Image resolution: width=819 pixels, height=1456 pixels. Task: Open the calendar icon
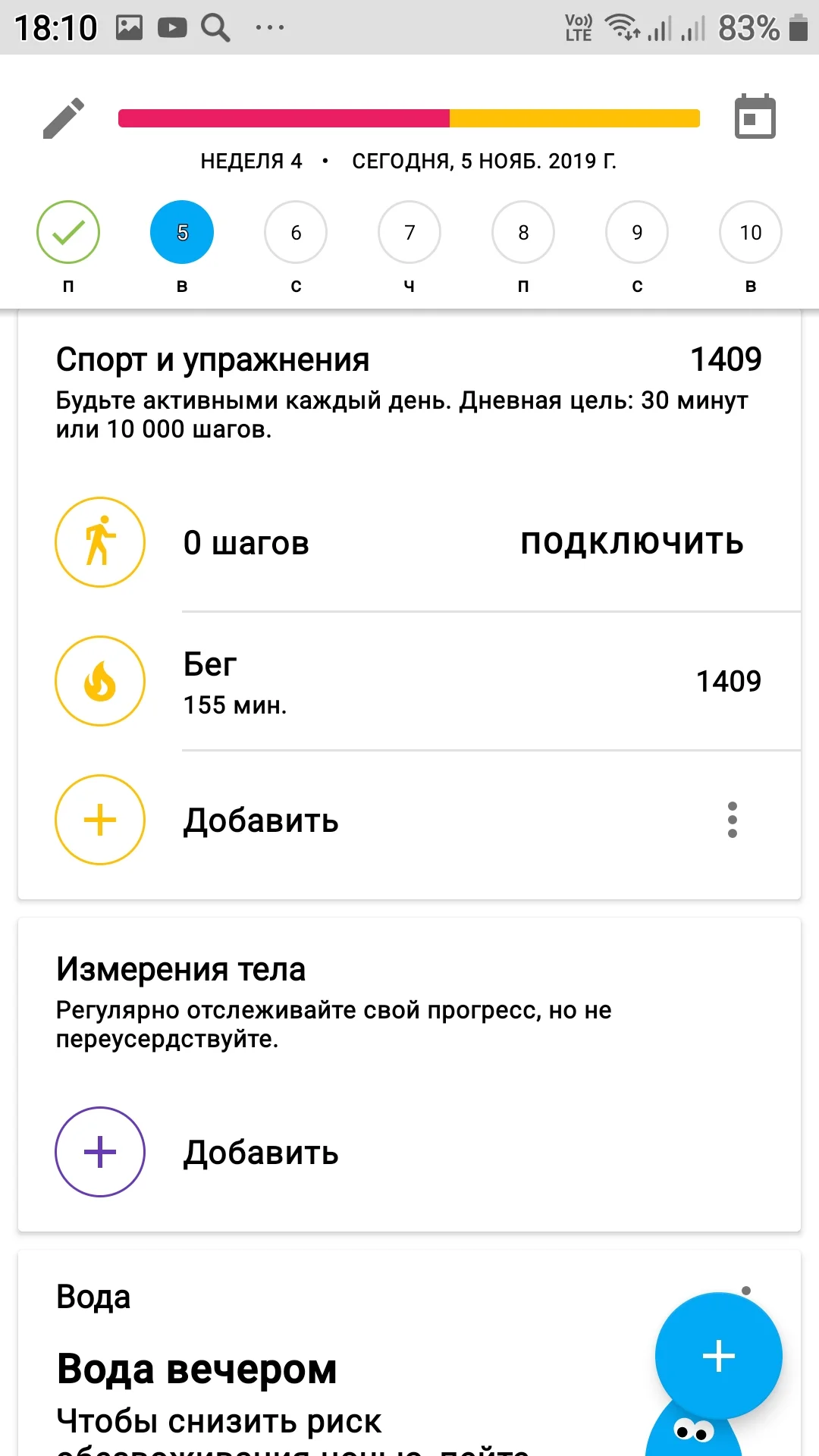755,117
